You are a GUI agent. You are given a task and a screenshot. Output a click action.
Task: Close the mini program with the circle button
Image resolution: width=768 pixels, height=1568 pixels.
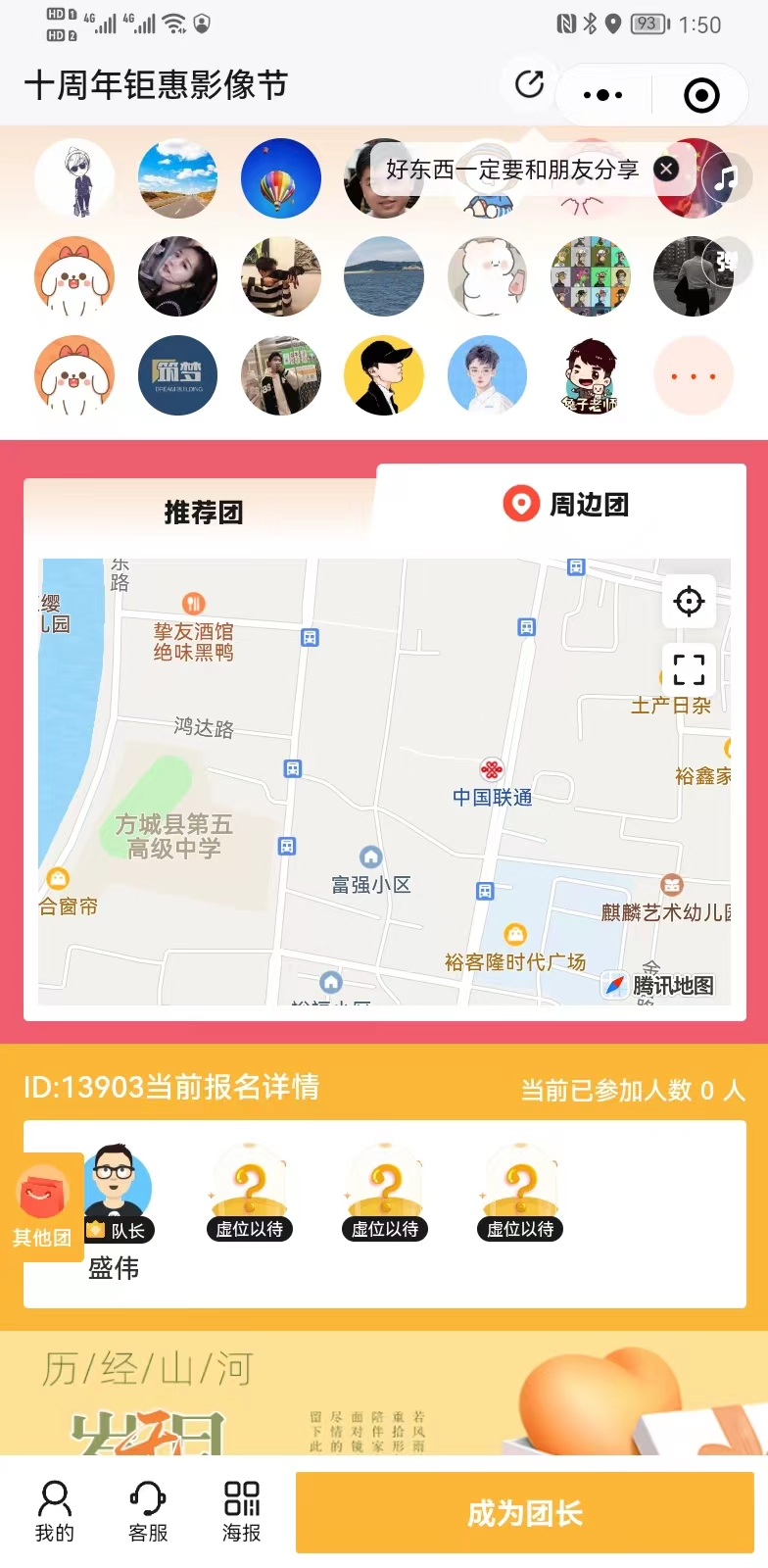coord(701,95)
